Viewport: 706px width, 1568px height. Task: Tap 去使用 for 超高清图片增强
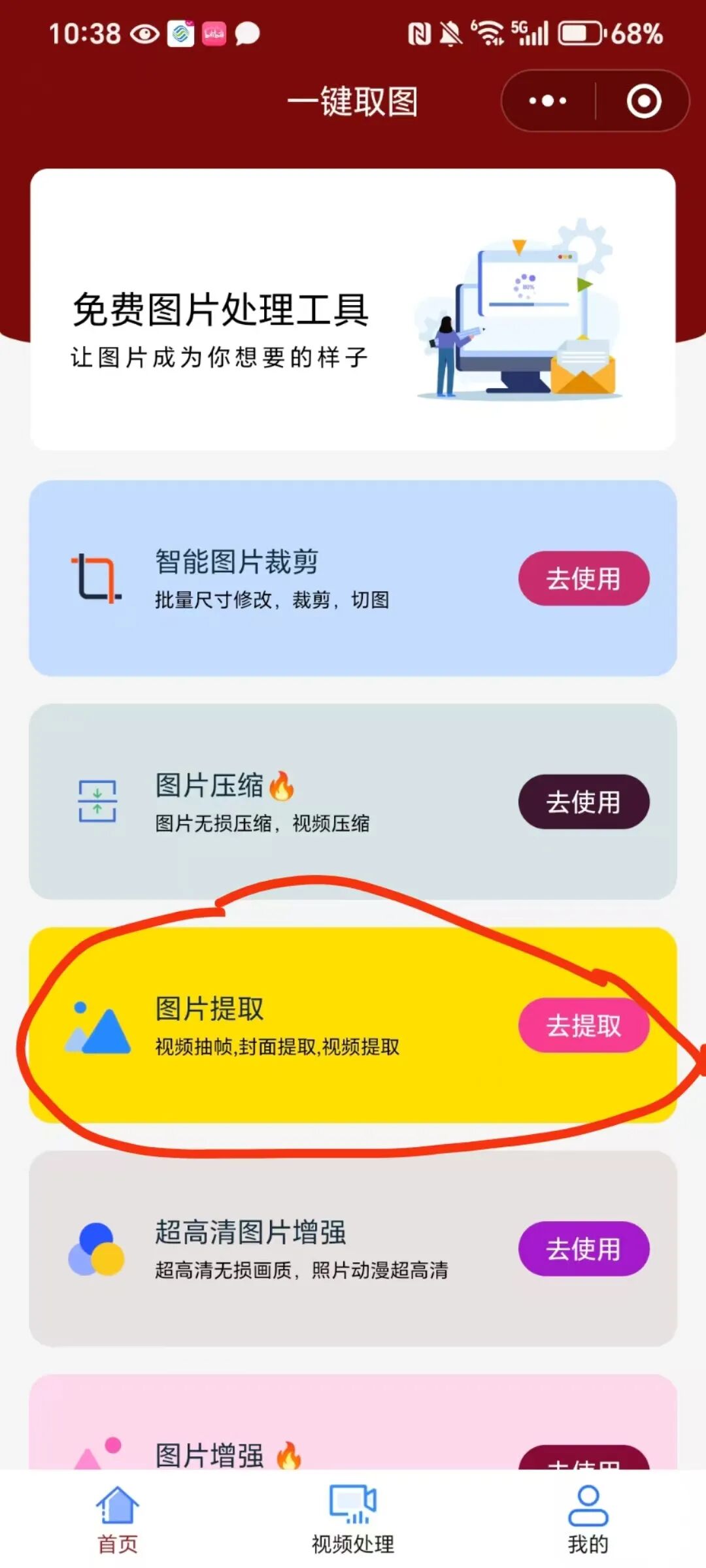point(583,1249)
